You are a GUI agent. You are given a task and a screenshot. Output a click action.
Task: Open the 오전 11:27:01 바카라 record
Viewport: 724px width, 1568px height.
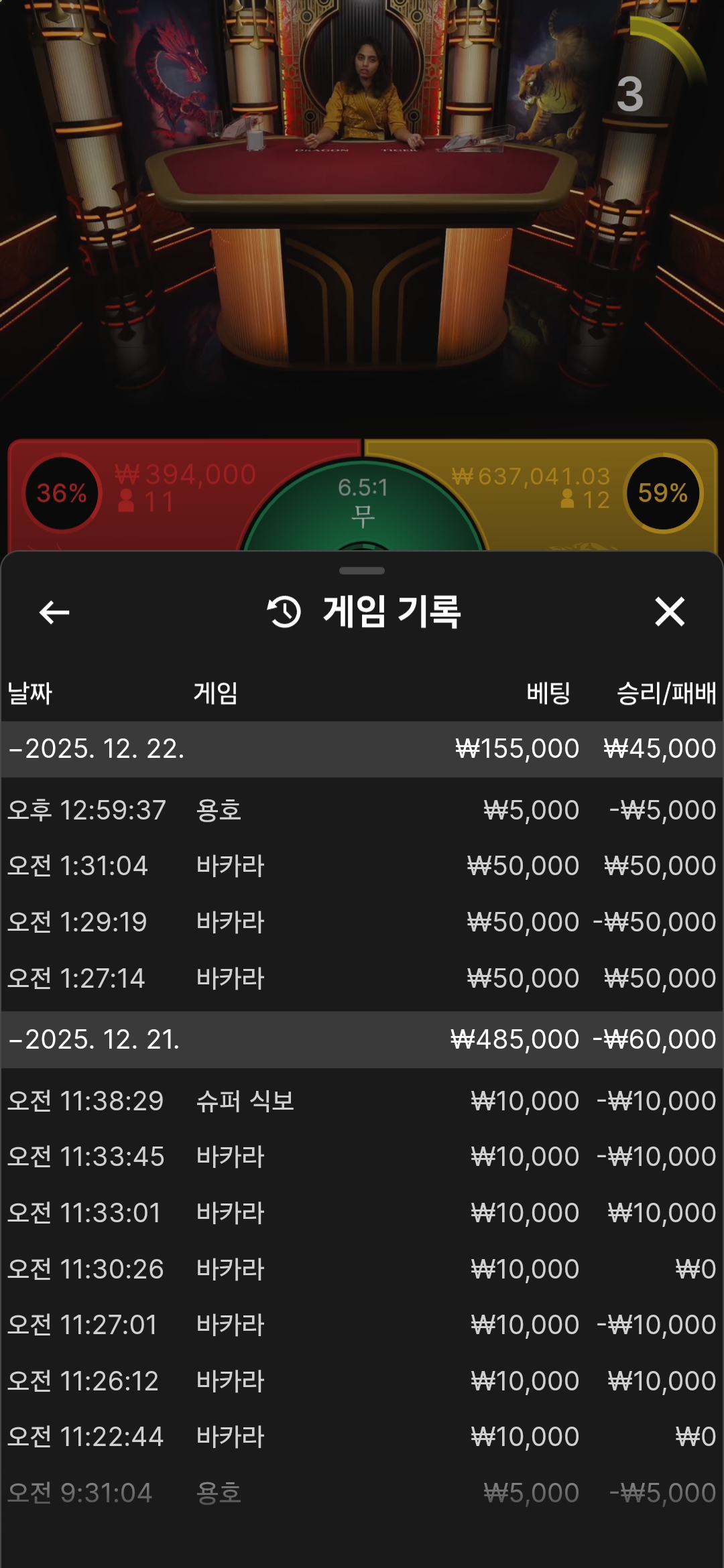[362, 1325]
